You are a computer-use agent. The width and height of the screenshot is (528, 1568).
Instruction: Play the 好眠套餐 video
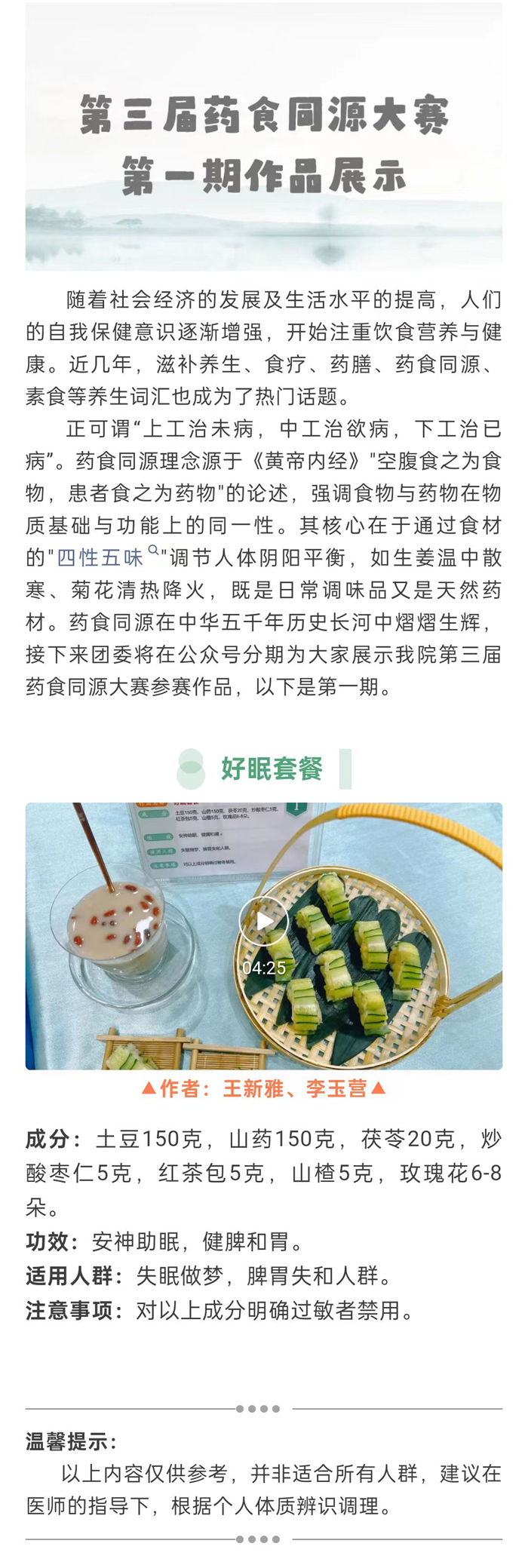coord(263,921)
